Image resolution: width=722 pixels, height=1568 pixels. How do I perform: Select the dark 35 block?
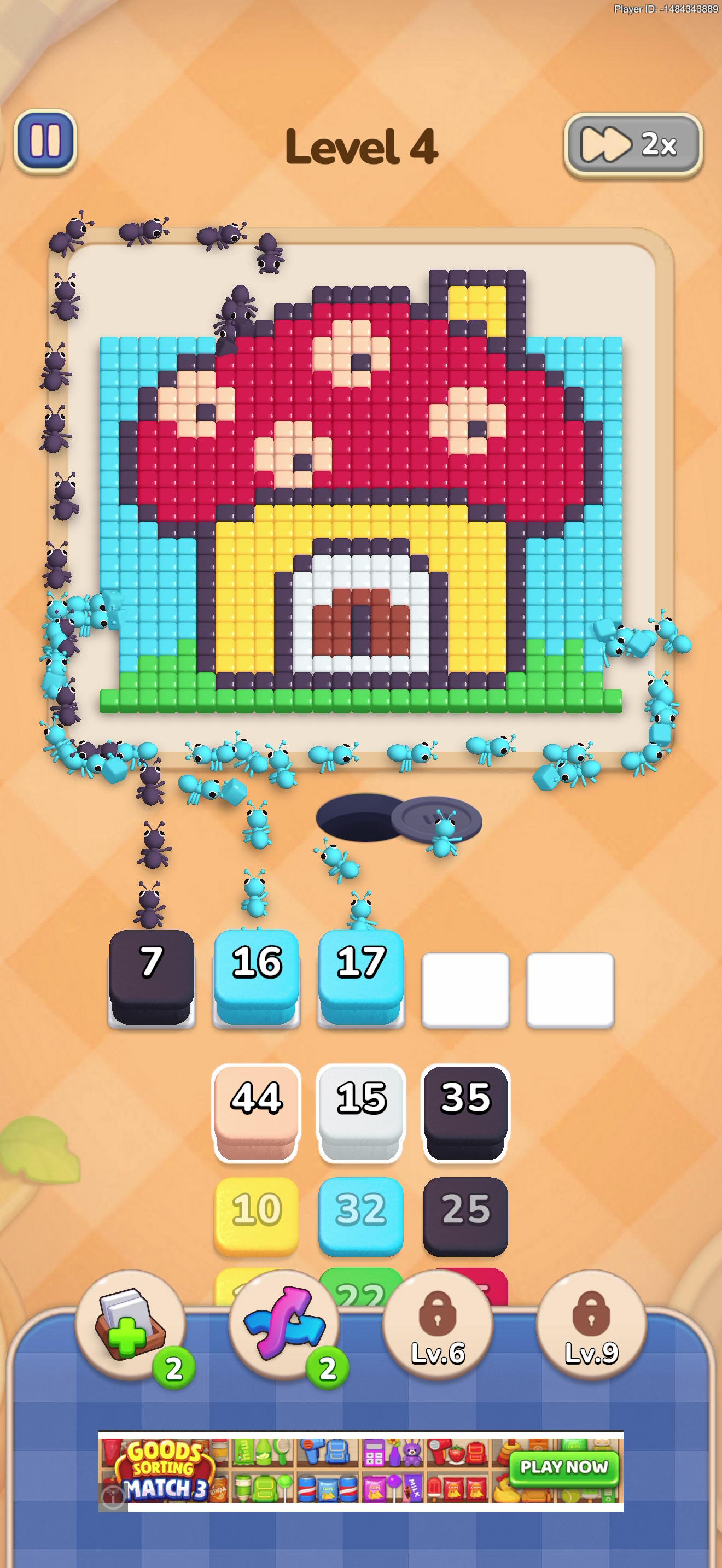click(465, 1113)
